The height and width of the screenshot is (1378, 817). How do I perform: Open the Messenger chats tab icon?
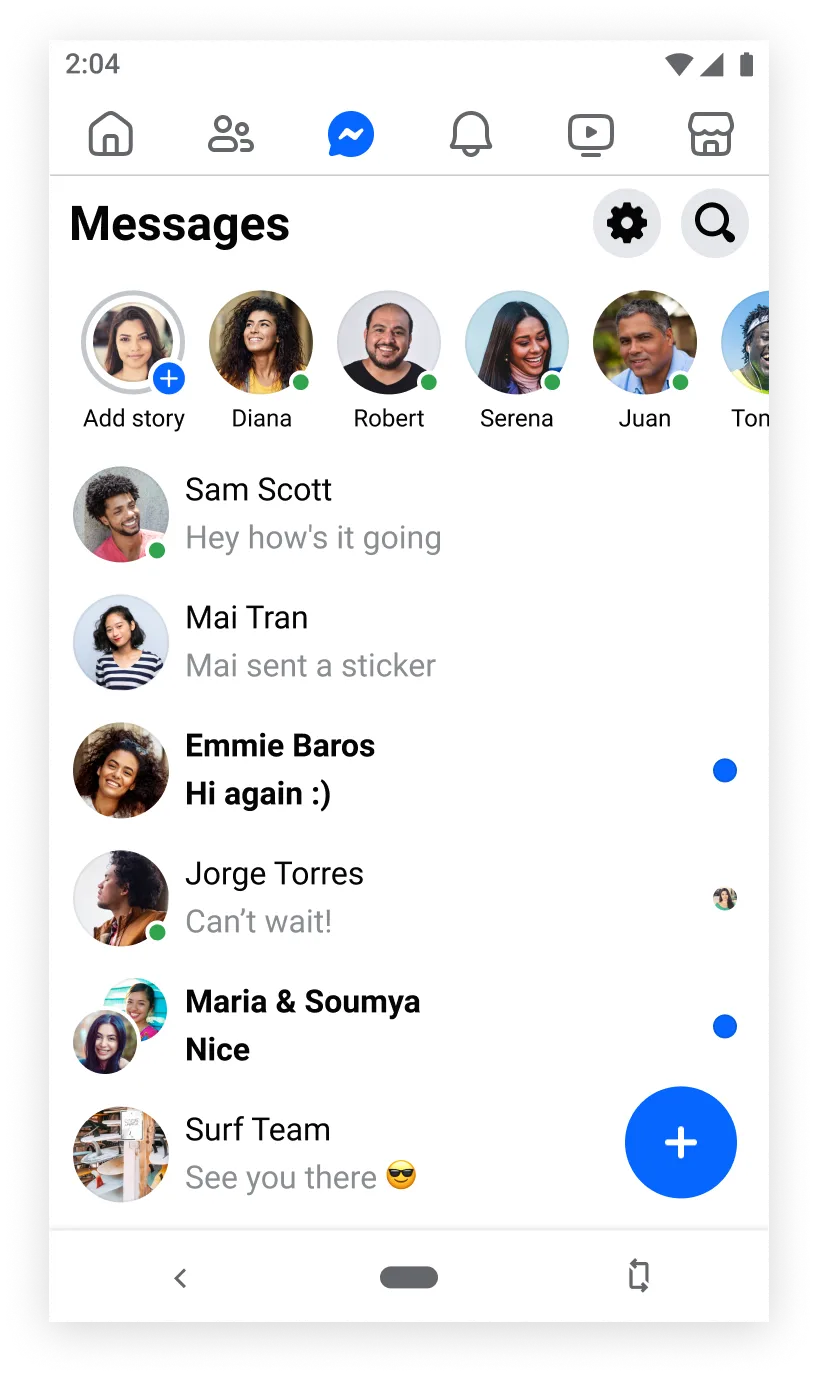[350, 133]
